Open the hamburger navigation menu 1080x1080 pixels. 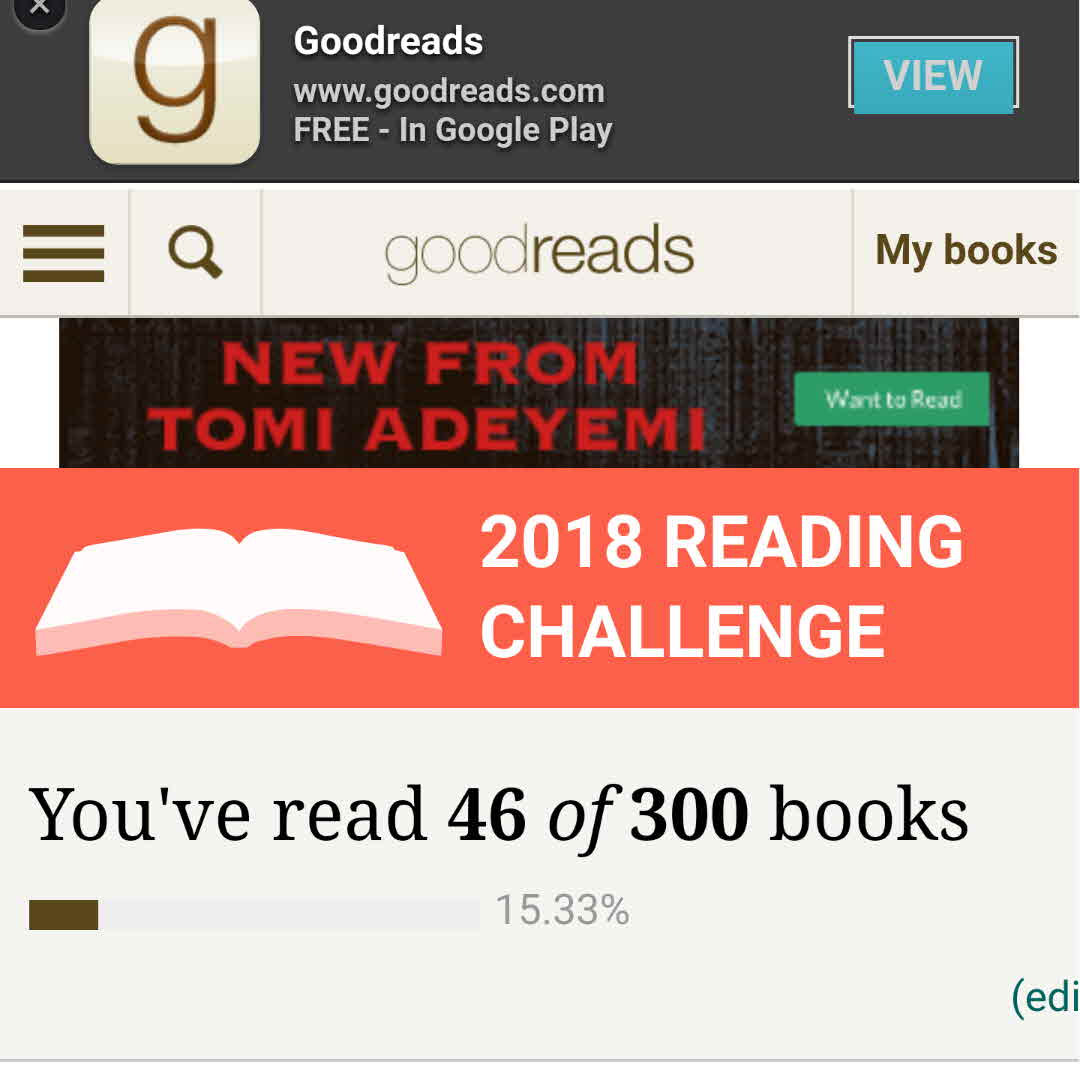coord(64,253)
